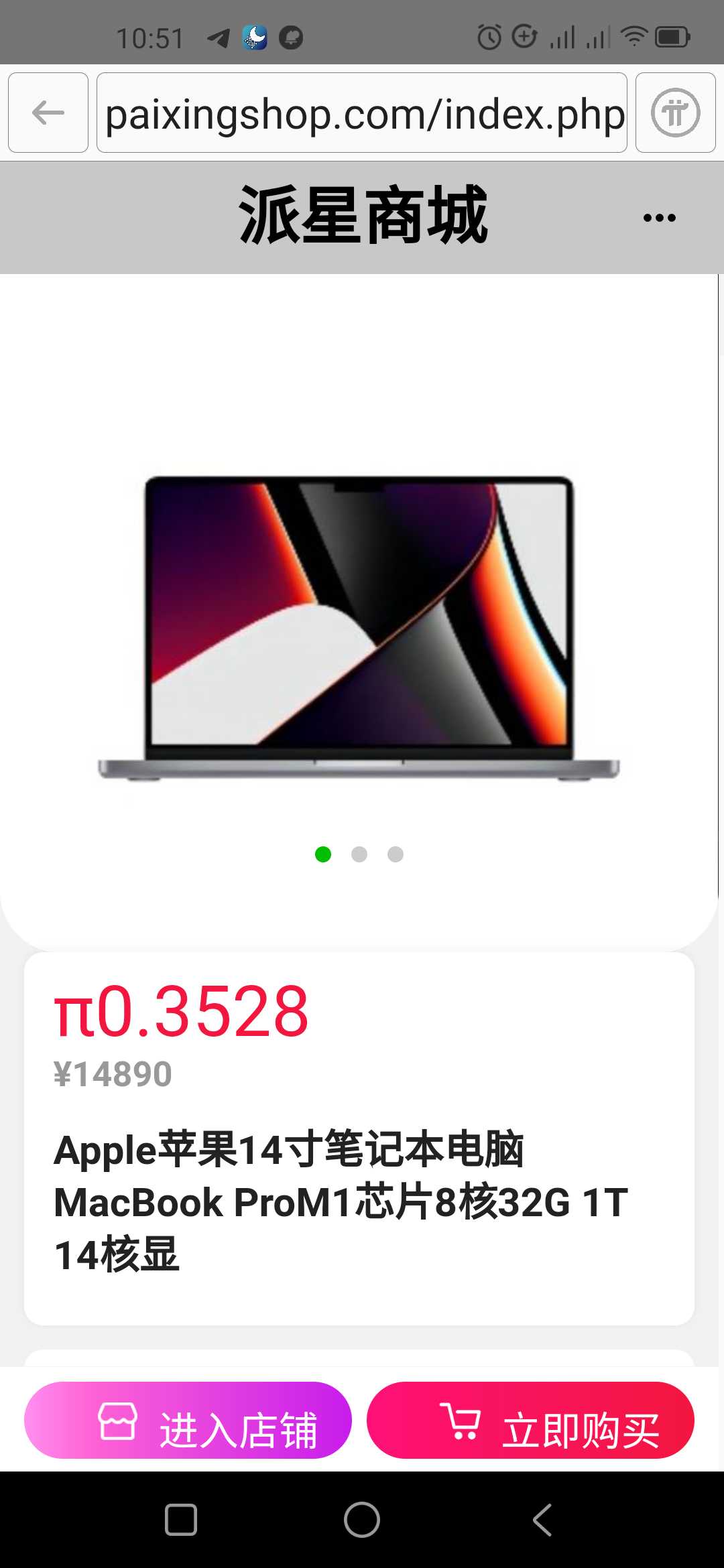Screen dimensions: 724x1568
Task: Jump to the second product image dot
Action: click(359, 854)
